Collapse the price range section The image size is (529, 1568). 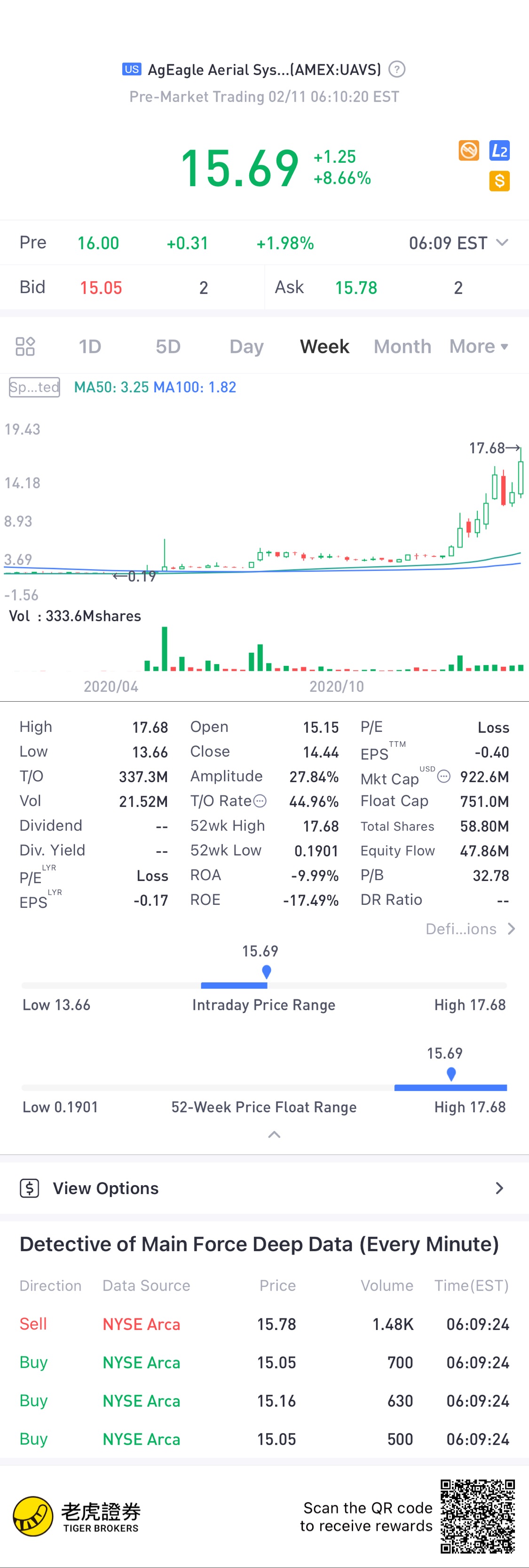(275, 1134)
